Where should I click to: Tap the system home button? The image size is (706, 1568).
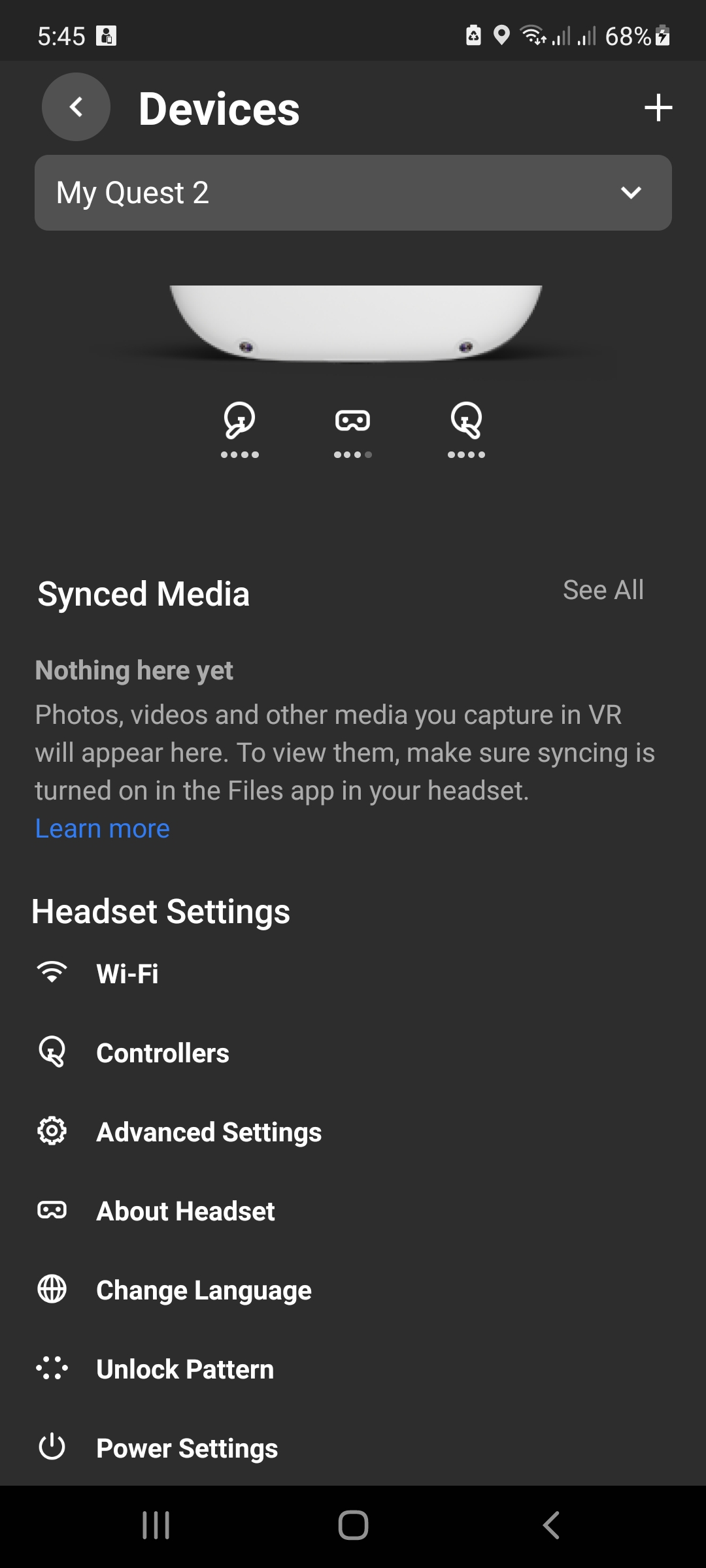(353, 1526)
